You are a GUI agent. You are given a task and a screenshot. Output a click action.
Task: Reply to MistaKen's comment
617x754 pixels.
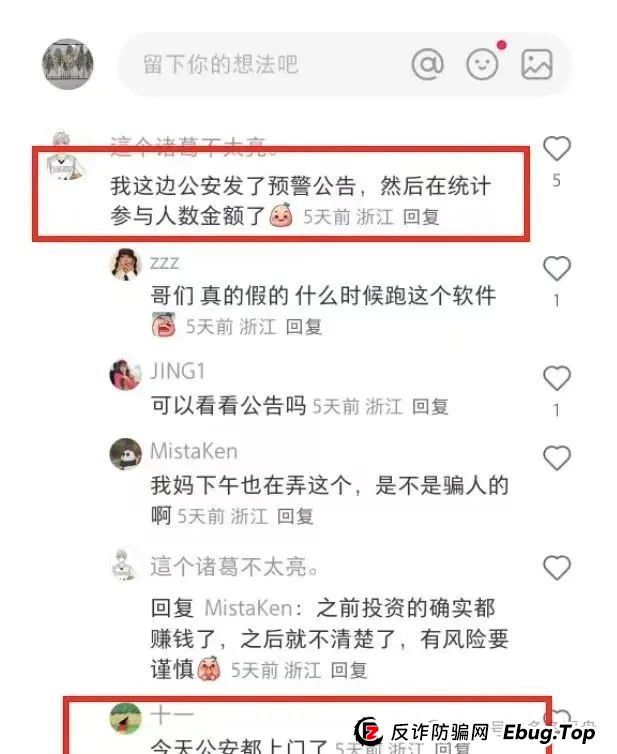pos(295,516)
